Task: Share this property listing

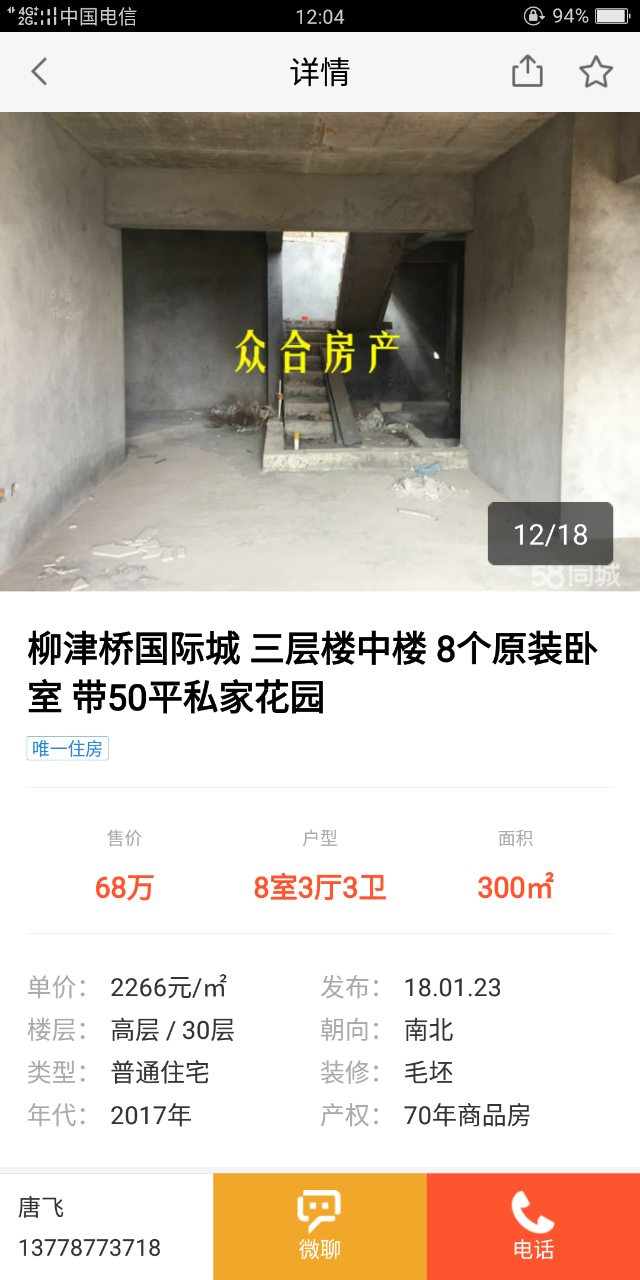Action: (527, 72)
